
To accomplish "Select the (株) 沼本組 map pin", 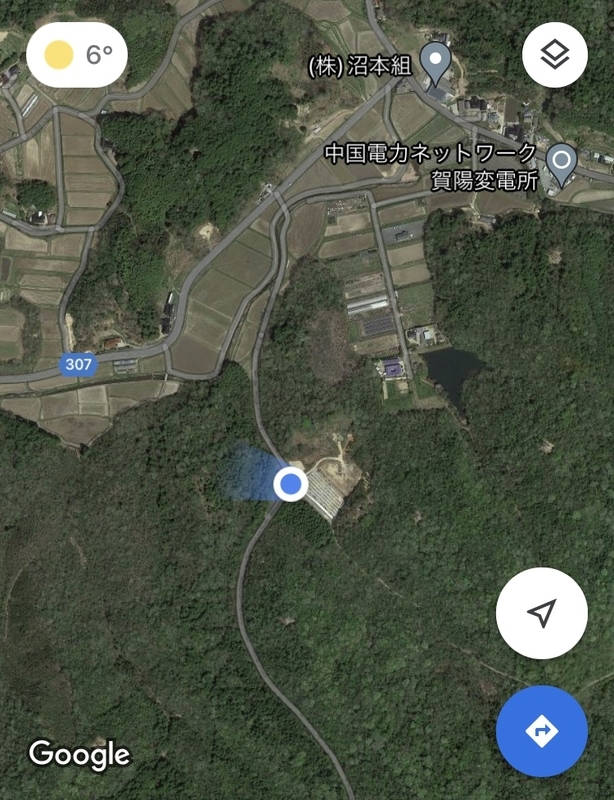I will click(436, 62).
